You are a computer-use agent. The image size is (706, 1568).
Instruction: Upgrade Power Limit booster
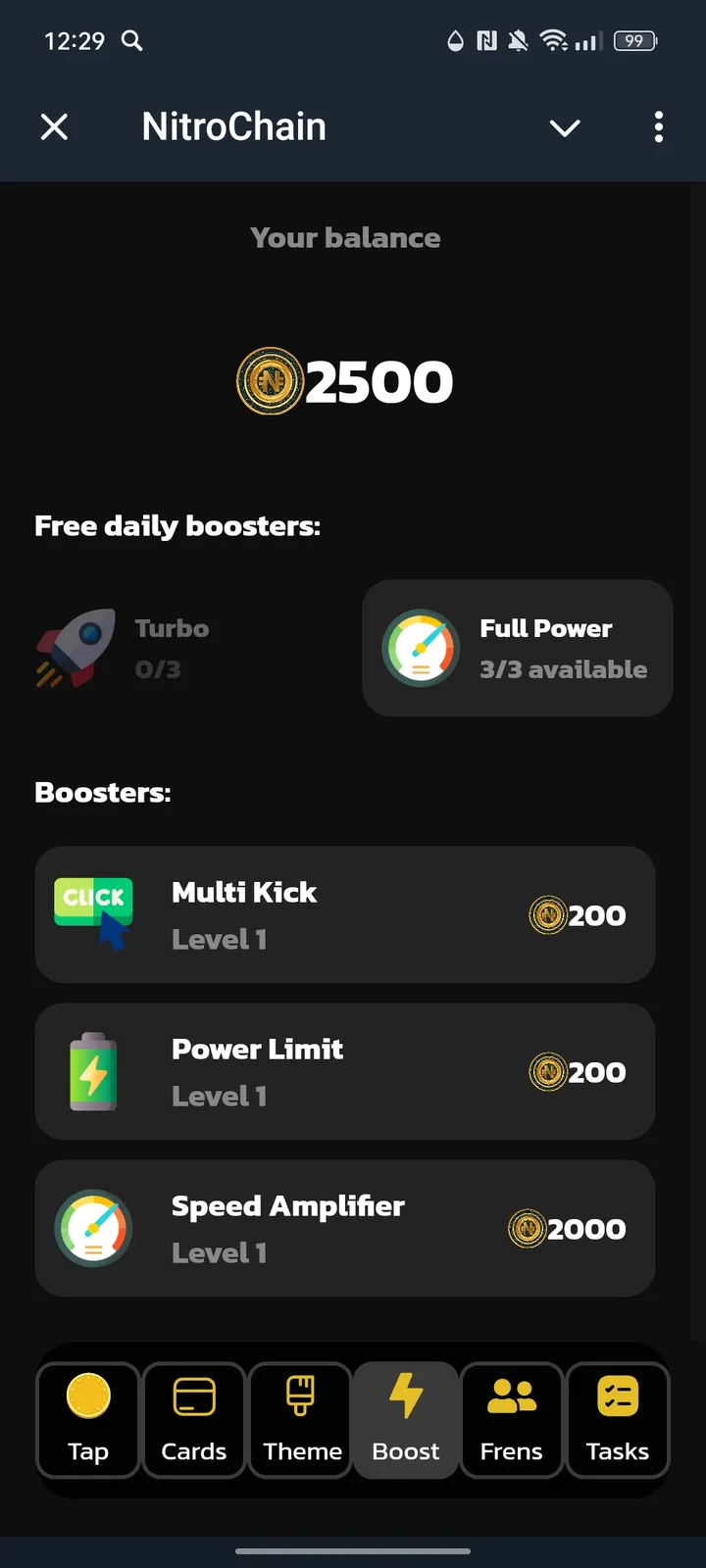tap(344, 1071)
